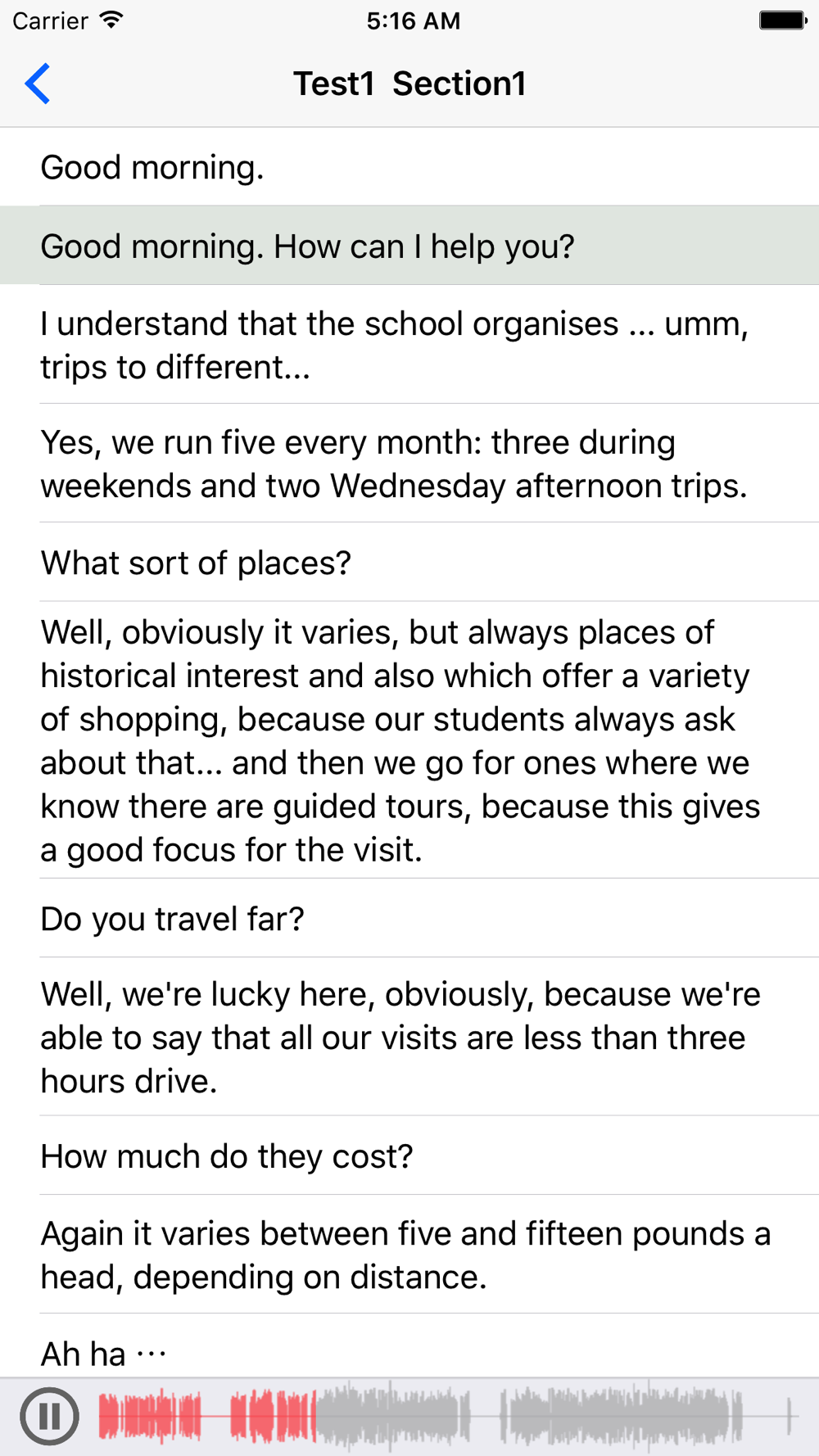
Task: Select "How much do they cost?"
Action: point(409,1155)
